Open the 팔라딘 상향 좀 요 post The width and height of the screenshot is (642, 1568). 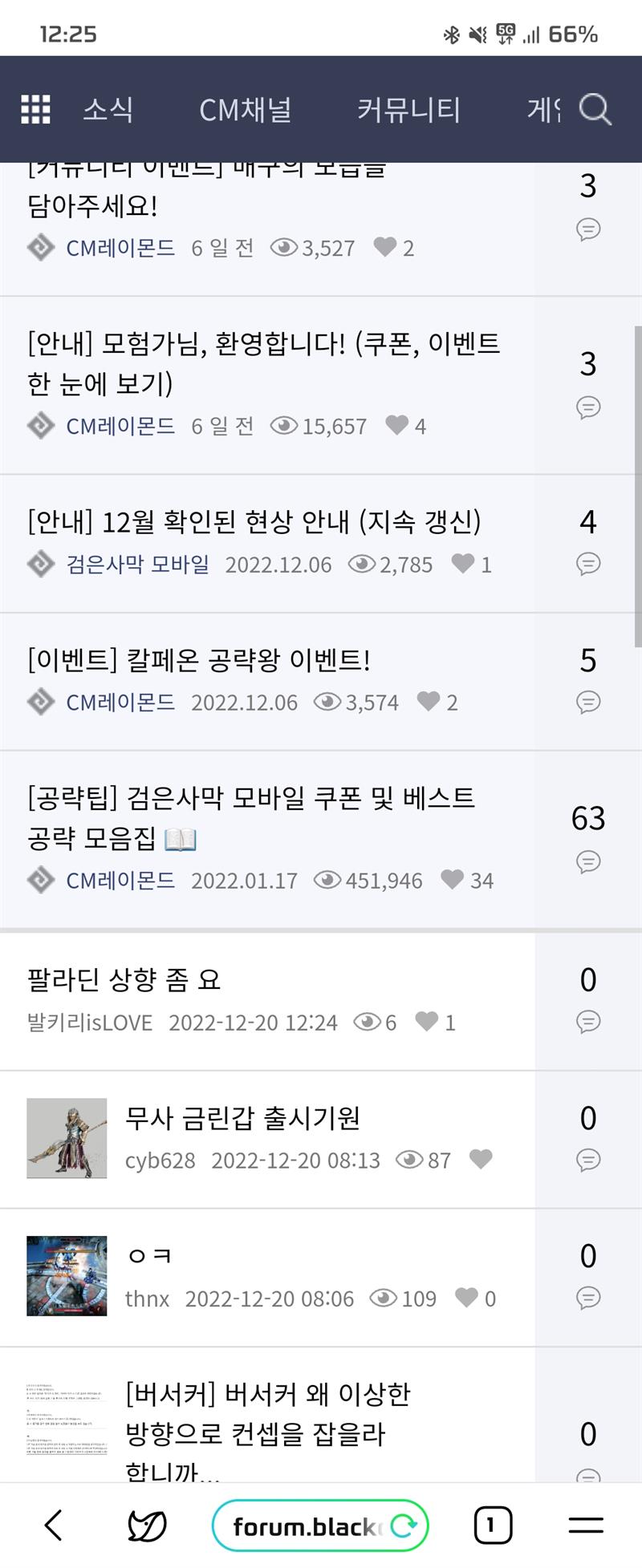[124, 979]
